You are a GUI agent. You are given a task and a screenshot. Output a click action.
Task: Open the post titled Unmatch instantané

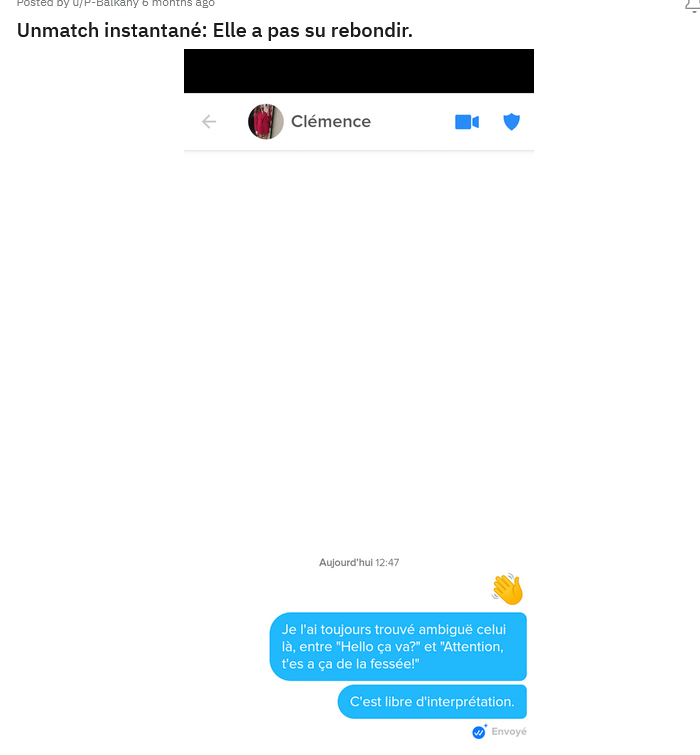pyautogui.click(x=214, y=31)
